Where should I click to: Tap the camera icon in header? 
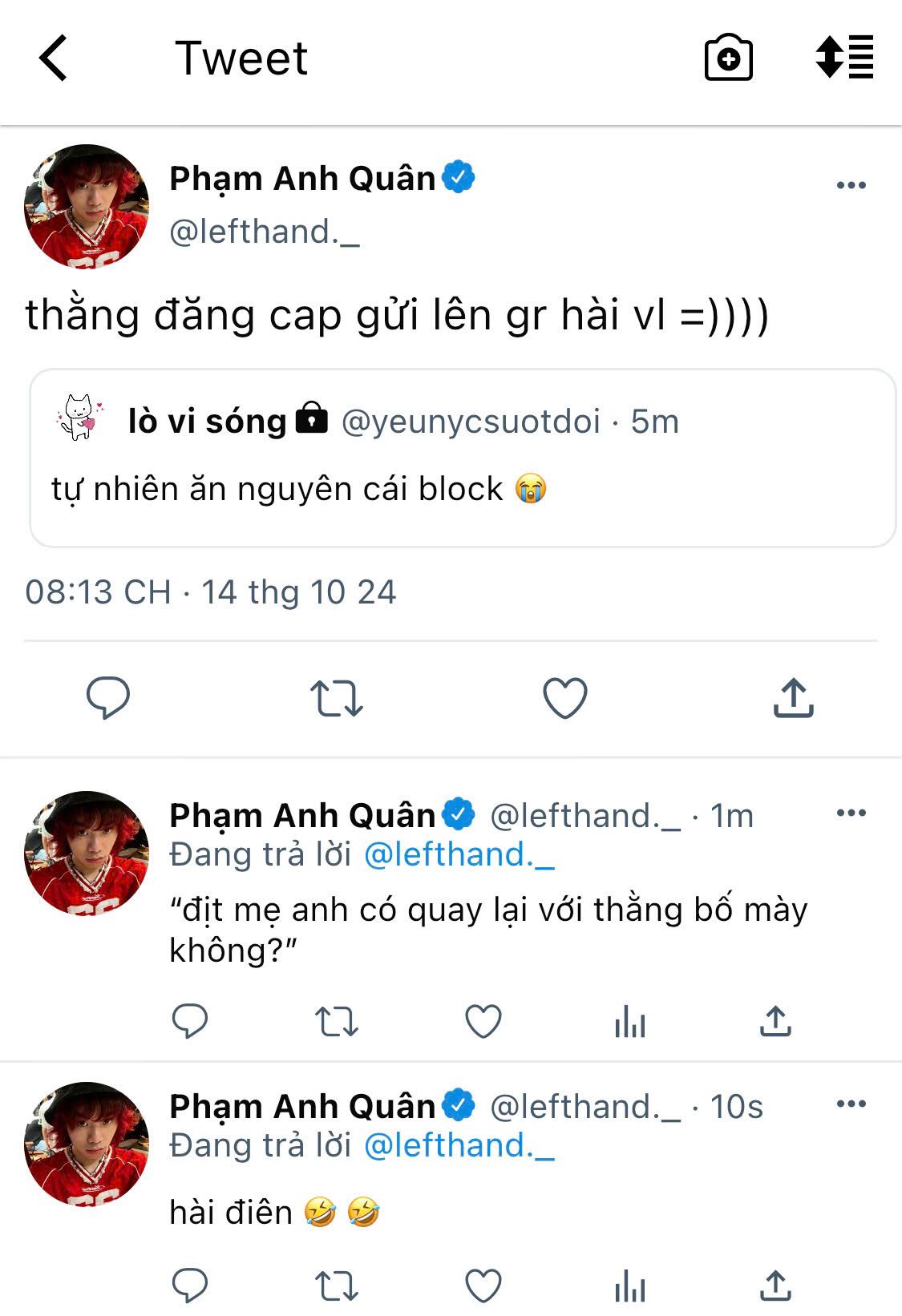coord(728,58)
